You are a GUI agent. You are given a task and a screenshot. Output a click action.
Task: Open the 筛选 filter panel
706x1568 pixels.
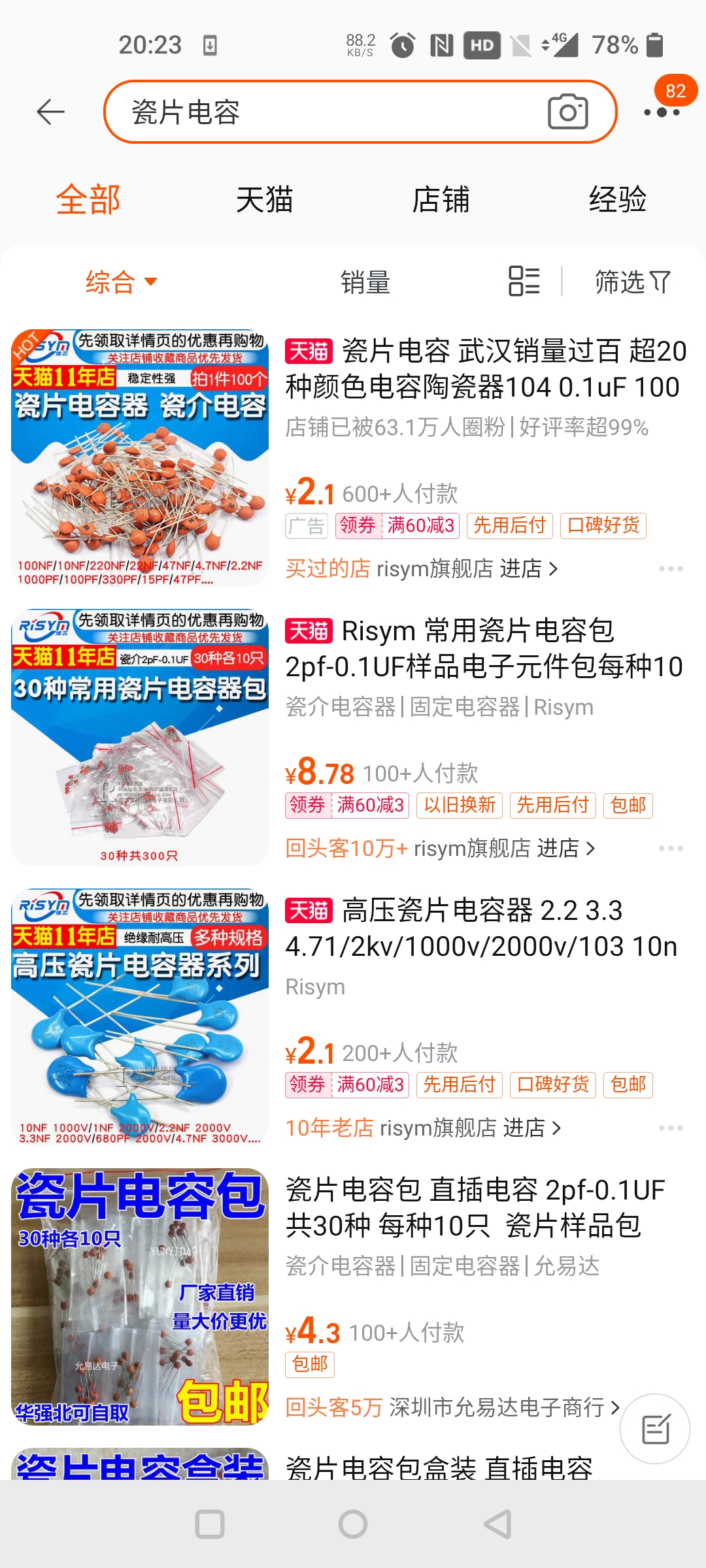(631, 282)
